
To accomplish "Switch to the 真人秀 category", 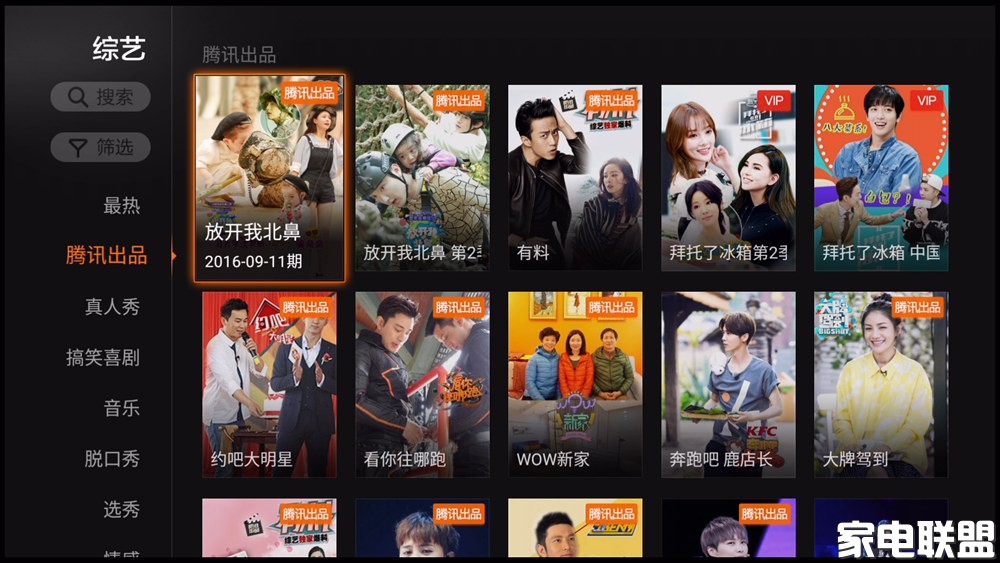I will click(x=112, y=307).
